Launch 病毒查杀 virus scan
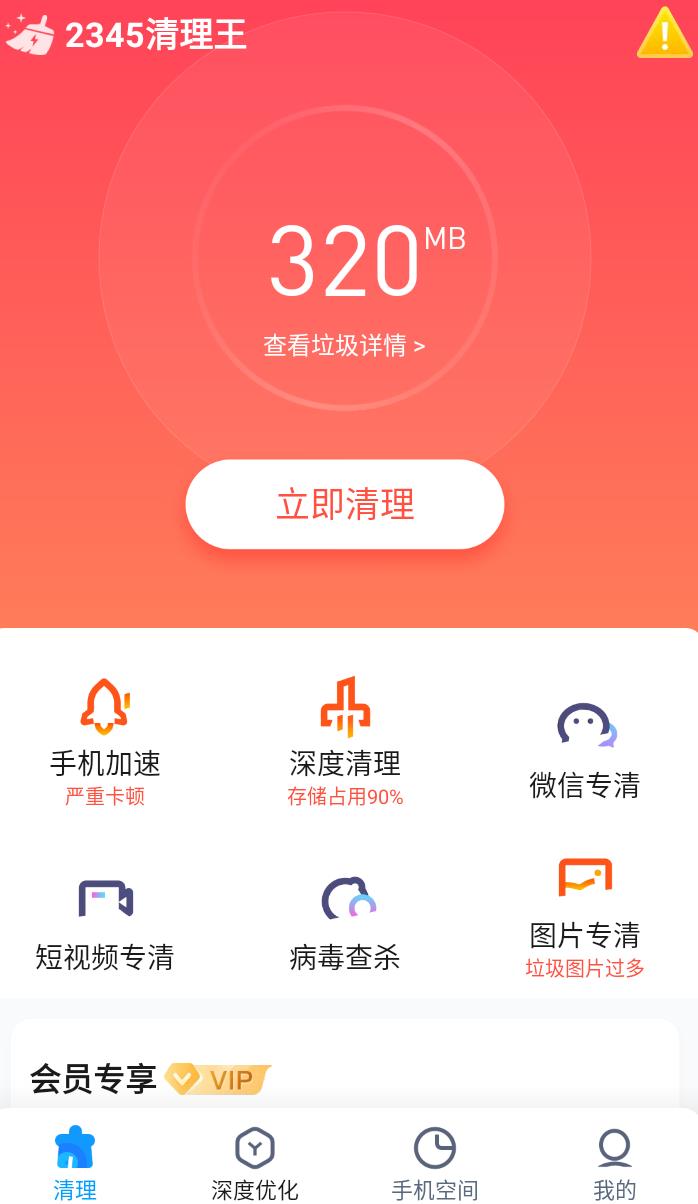This screenshot has width=698, height=1204. [x=345, y=925]
